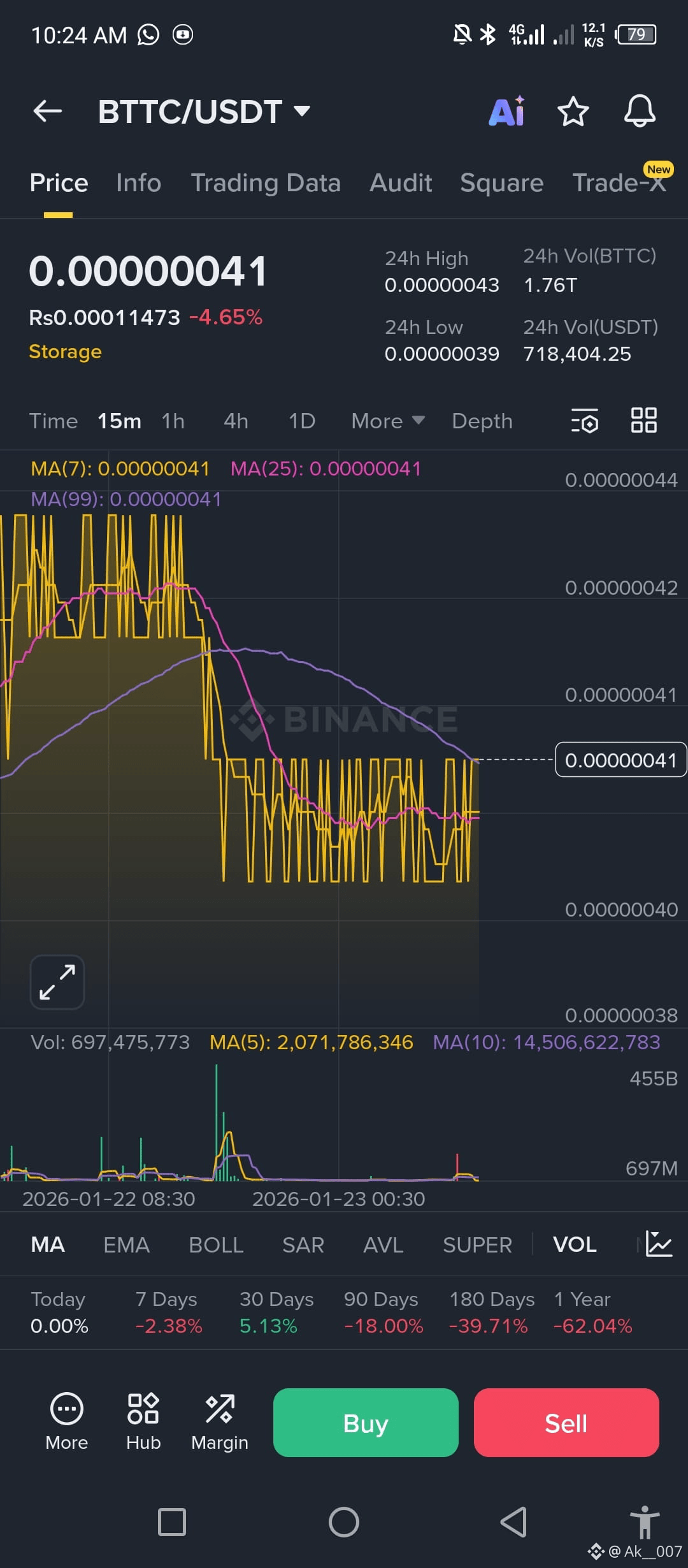Open the BTTC/USDT pair selector dropdown
The width and height of the screenshot is (688, 1568).
(204, 112)
